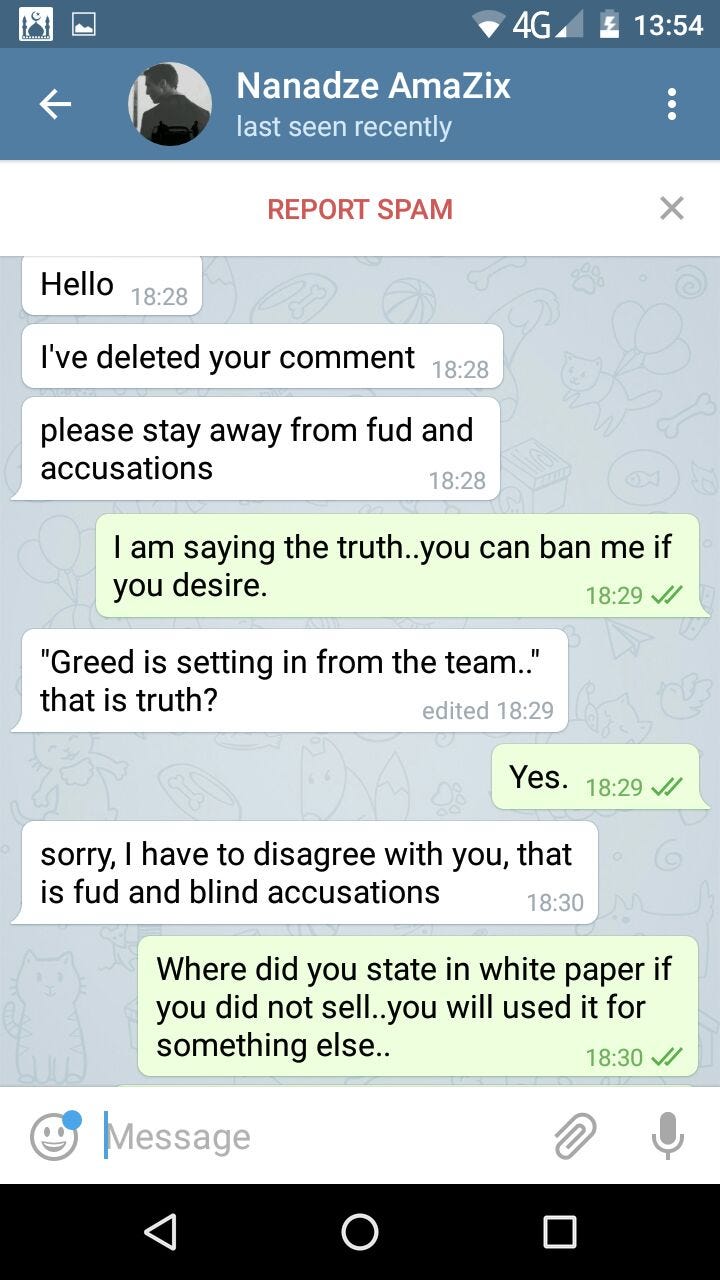Open the Nanadze AmaZix contact title
The height and width of the screenshot is (1280, 720).
click(373, 87)
